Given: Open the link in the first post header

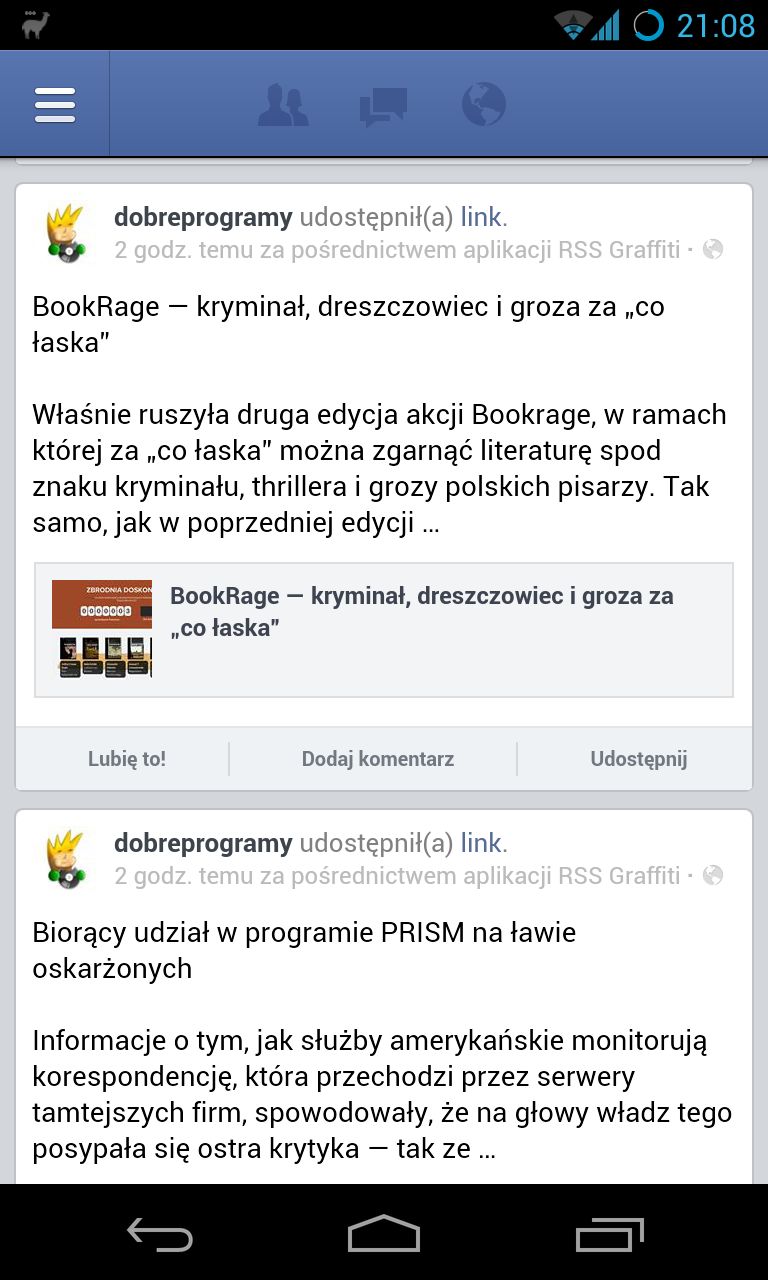Looking at the screenshot, I should [481, 216].
